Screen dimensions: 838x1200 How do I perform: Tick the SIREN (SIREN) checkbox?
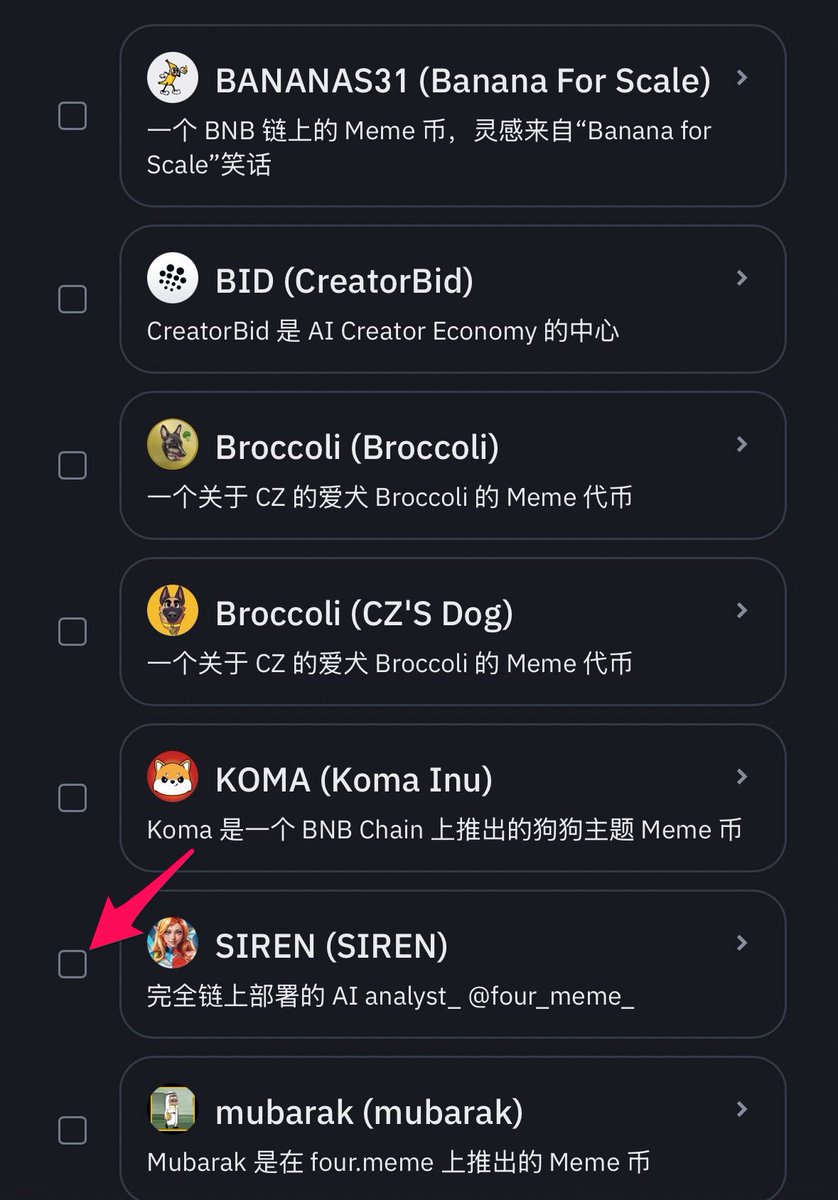72,964
